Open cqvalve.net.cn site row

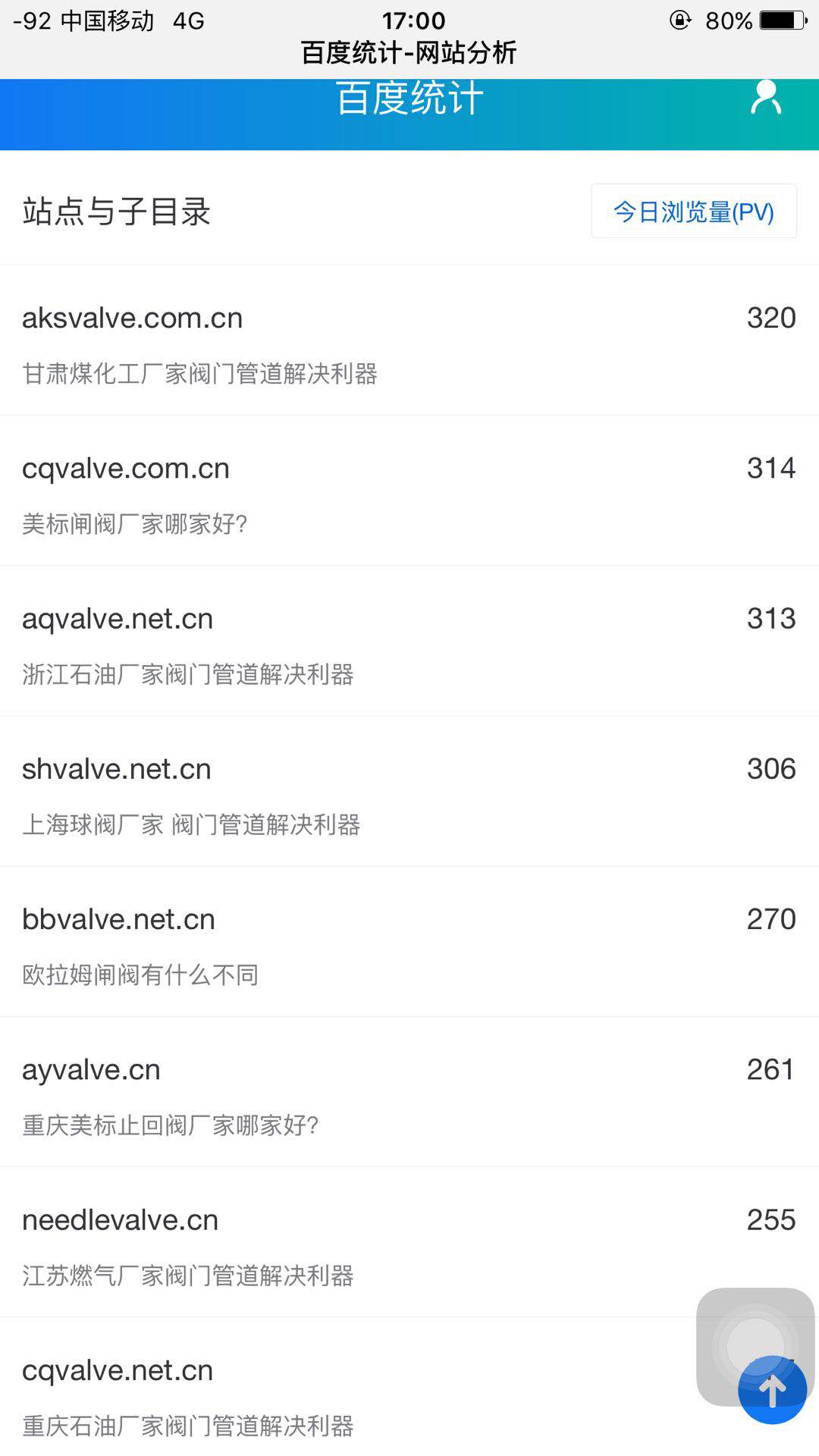point(118,1371)
